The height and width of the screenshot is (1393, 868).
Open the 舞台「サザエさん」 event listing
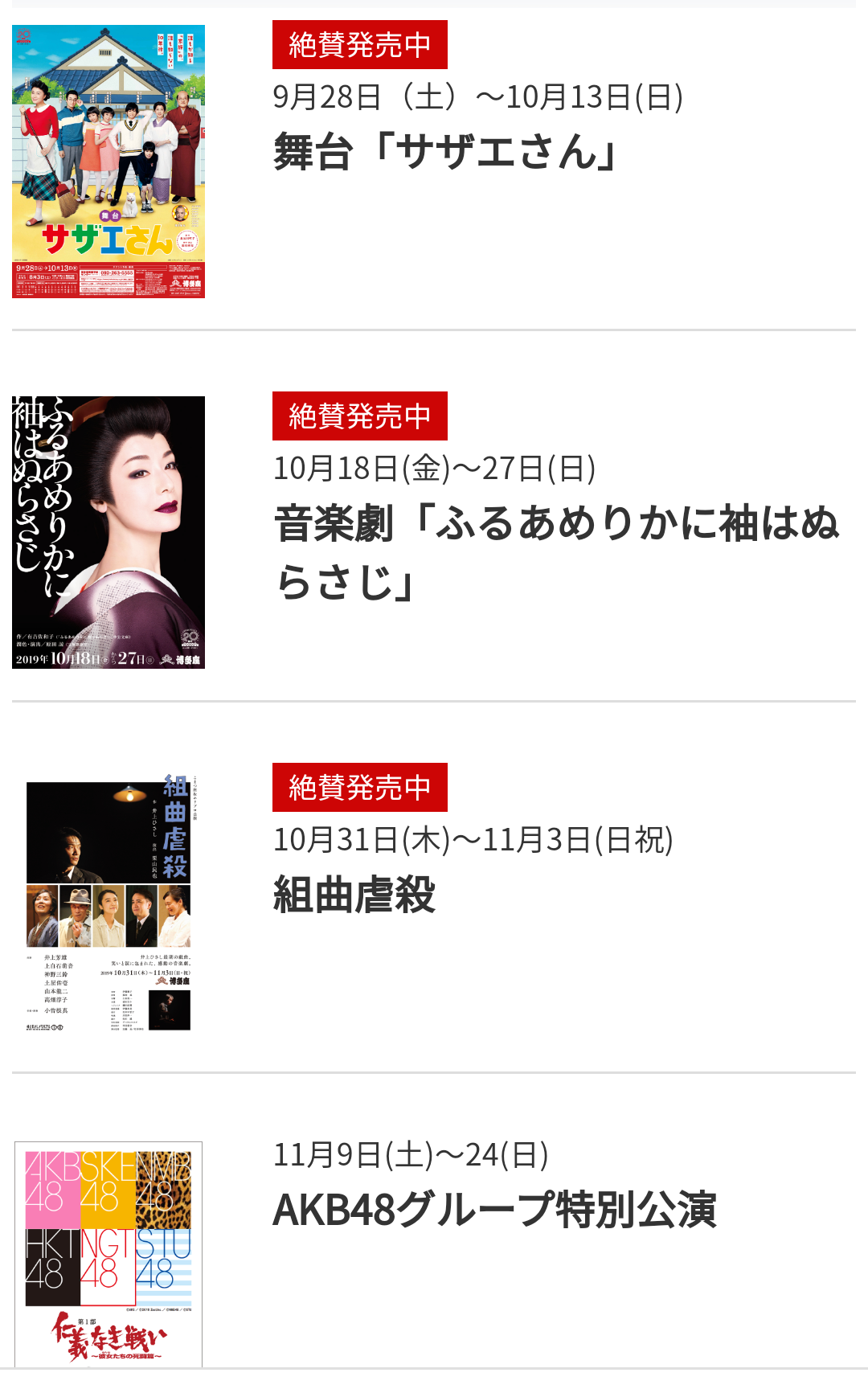[446, 151]
